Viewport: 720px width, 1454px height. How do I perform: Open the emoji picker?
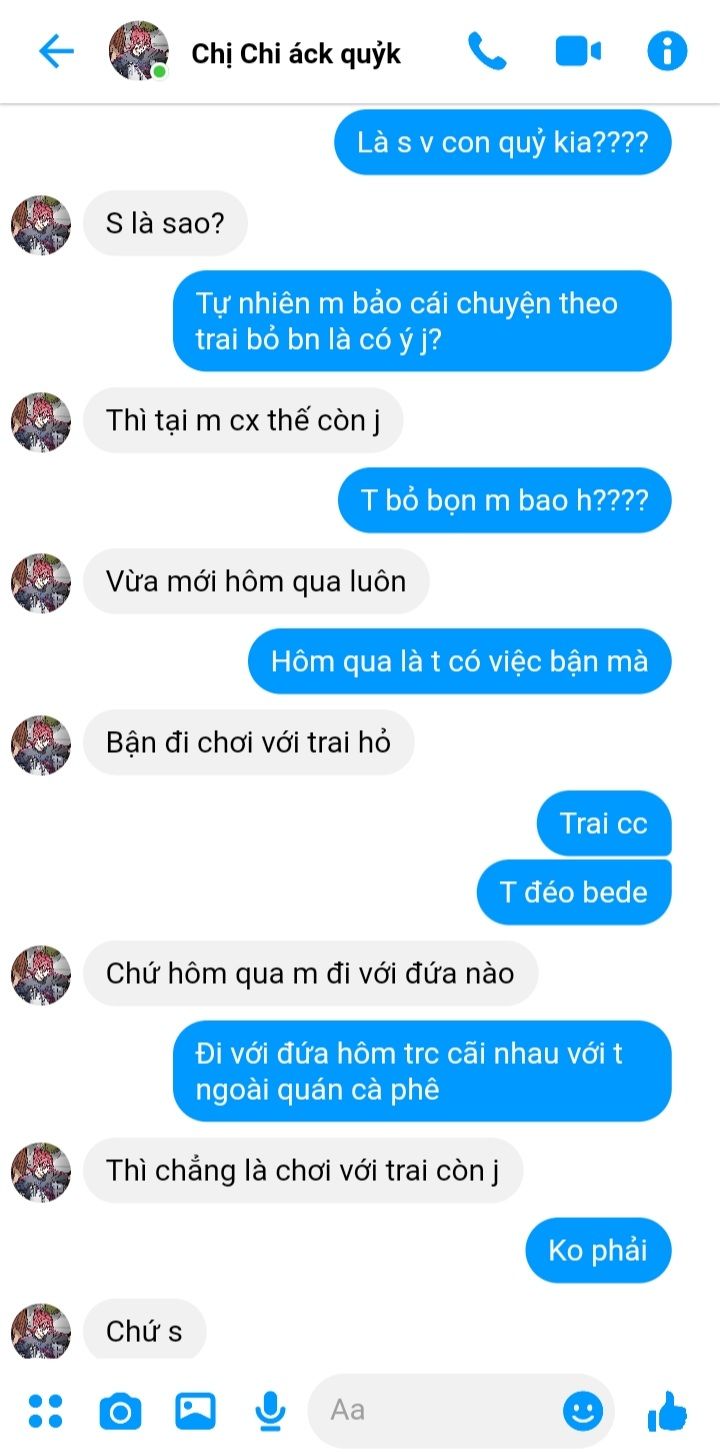pos(582,1411)
